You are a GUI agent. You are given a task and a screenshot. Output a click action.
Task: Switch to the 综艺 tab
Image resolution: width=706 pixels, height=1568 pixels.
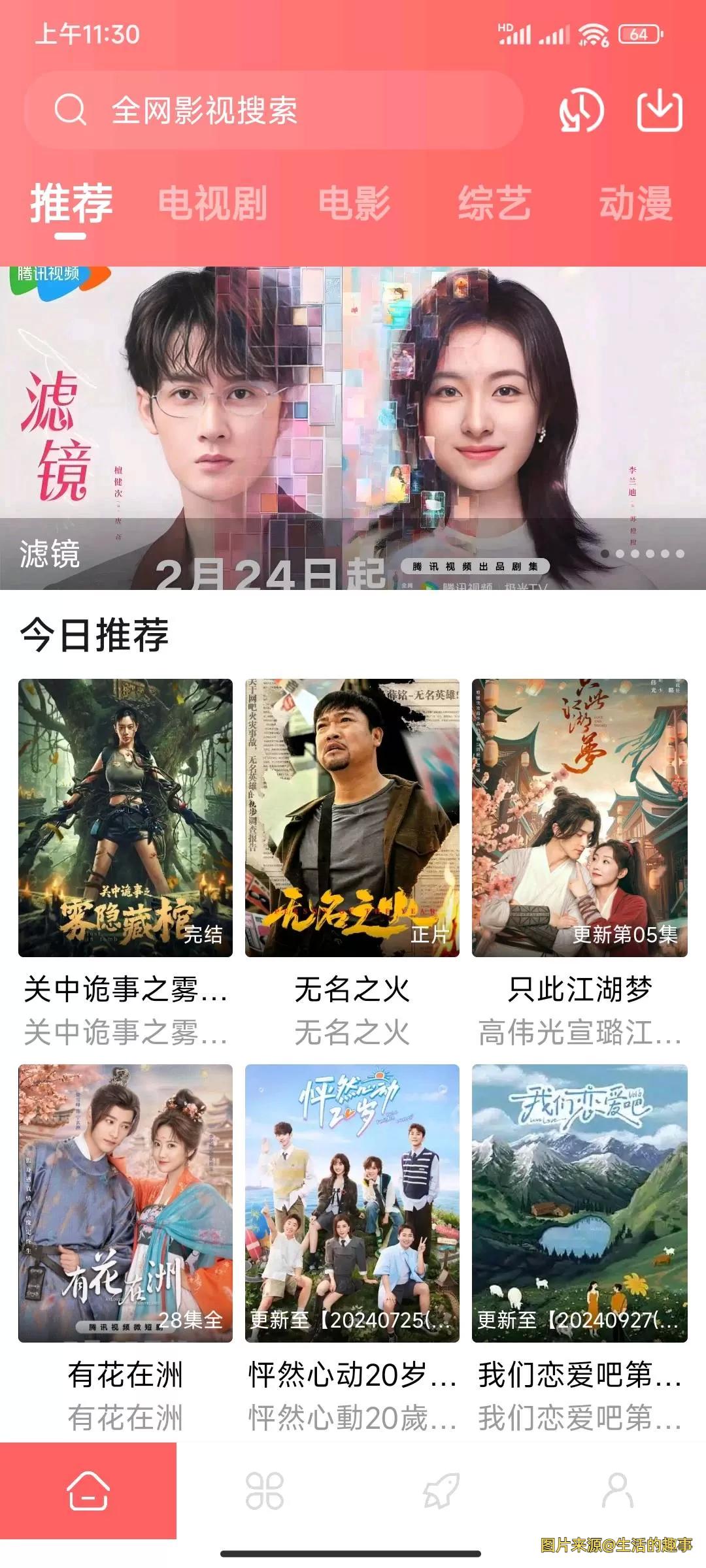coord(494,203)
